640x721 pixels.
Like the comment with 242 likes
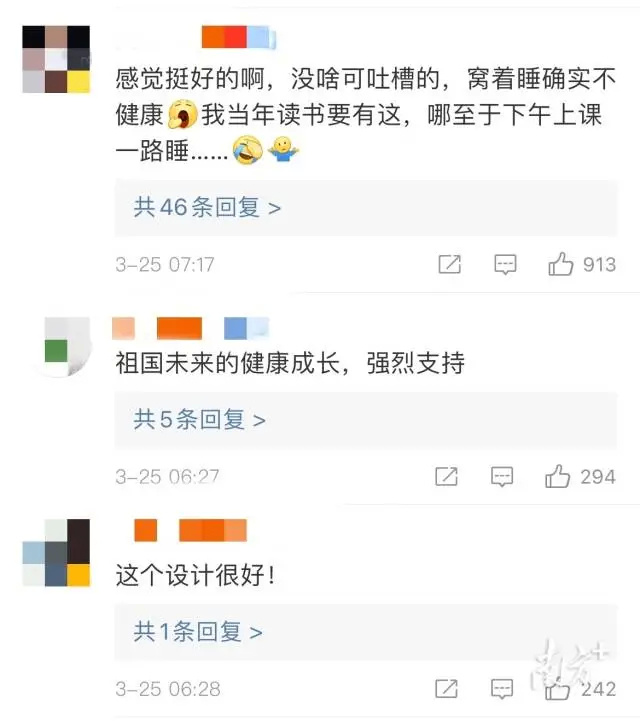558,689
